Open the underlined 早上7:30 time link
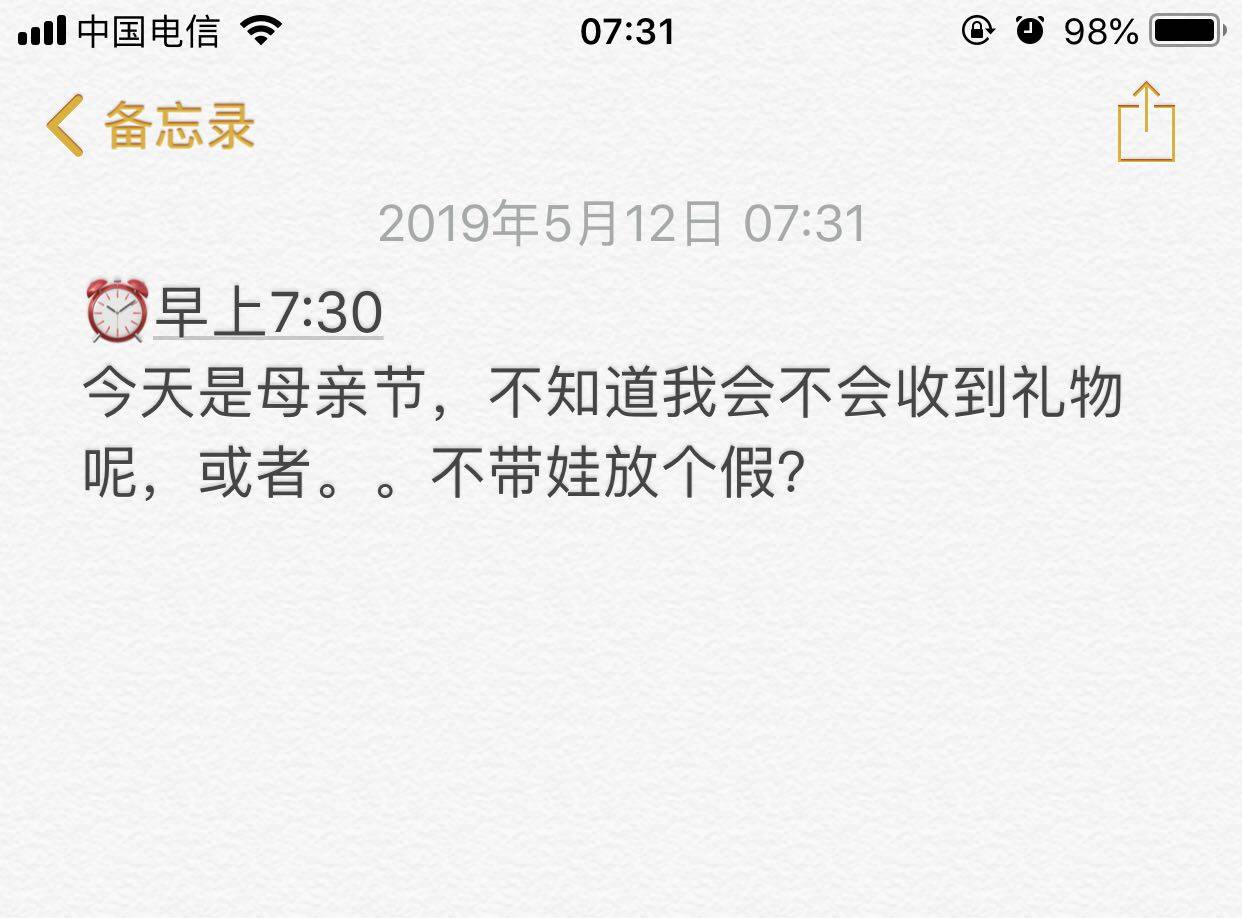1242x918 pixels. 268,313
